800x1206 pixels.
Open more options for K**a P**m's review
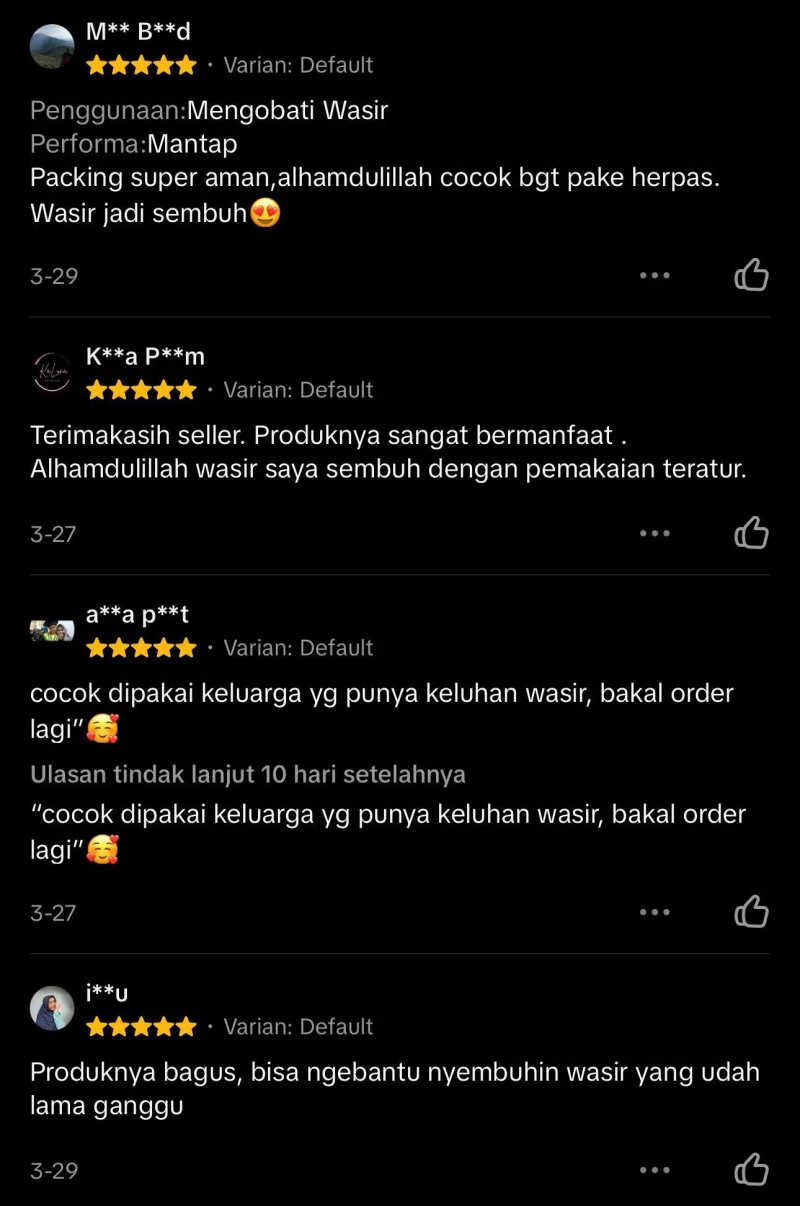(655, 533)
